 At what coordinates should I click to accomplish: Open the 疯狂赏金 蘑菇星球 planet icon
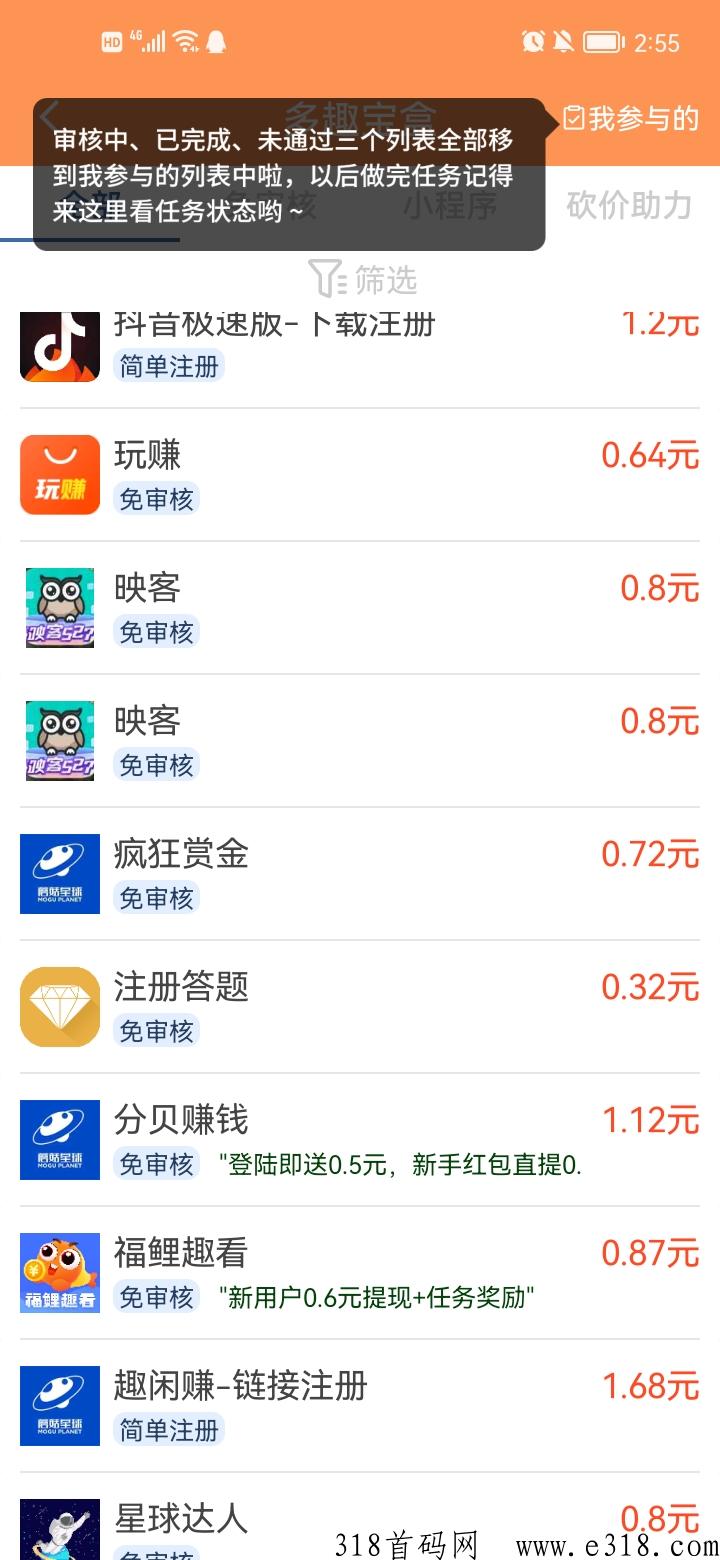(59, 873)
